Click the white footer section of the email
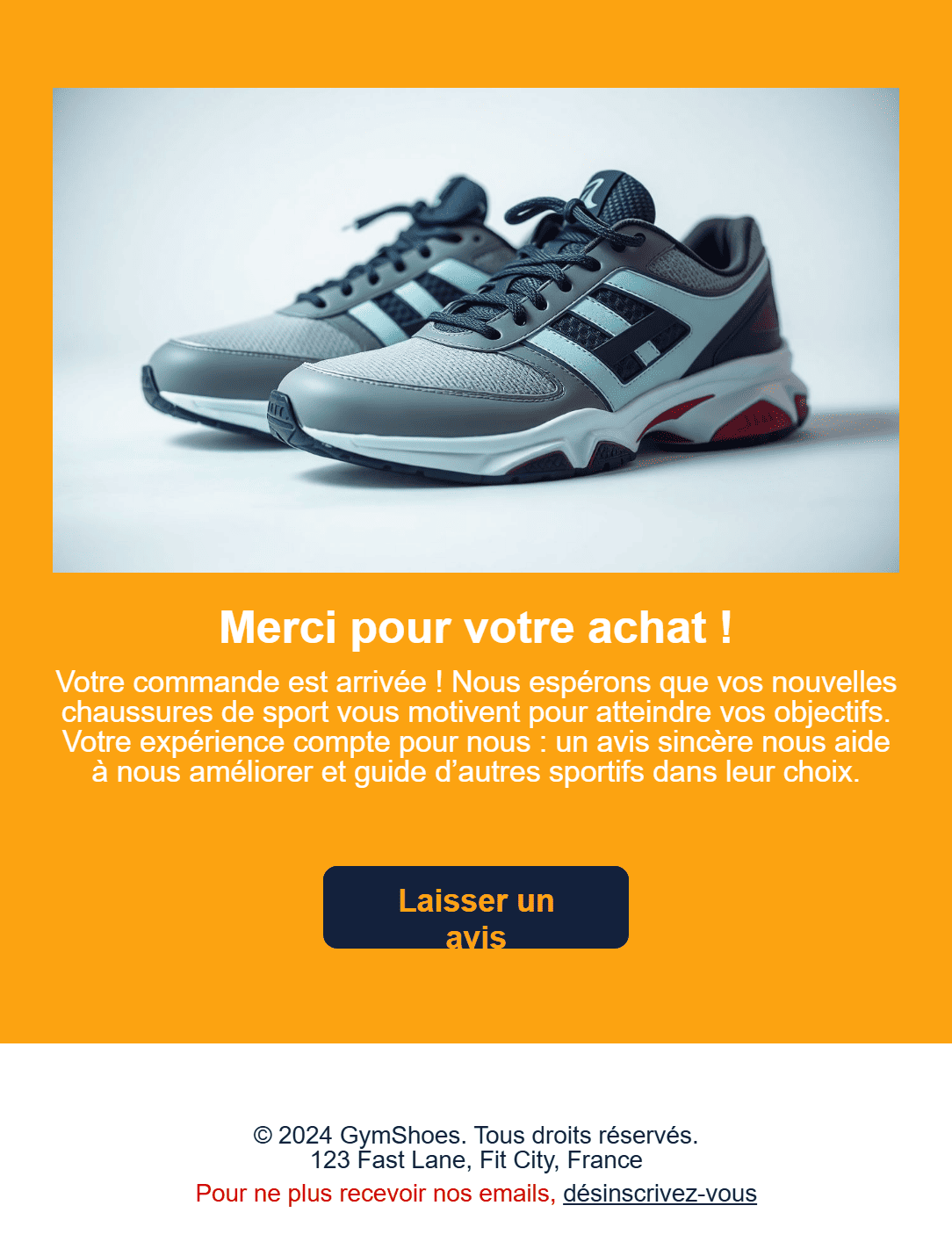 pyautogui.click(x=475, y=1089)
